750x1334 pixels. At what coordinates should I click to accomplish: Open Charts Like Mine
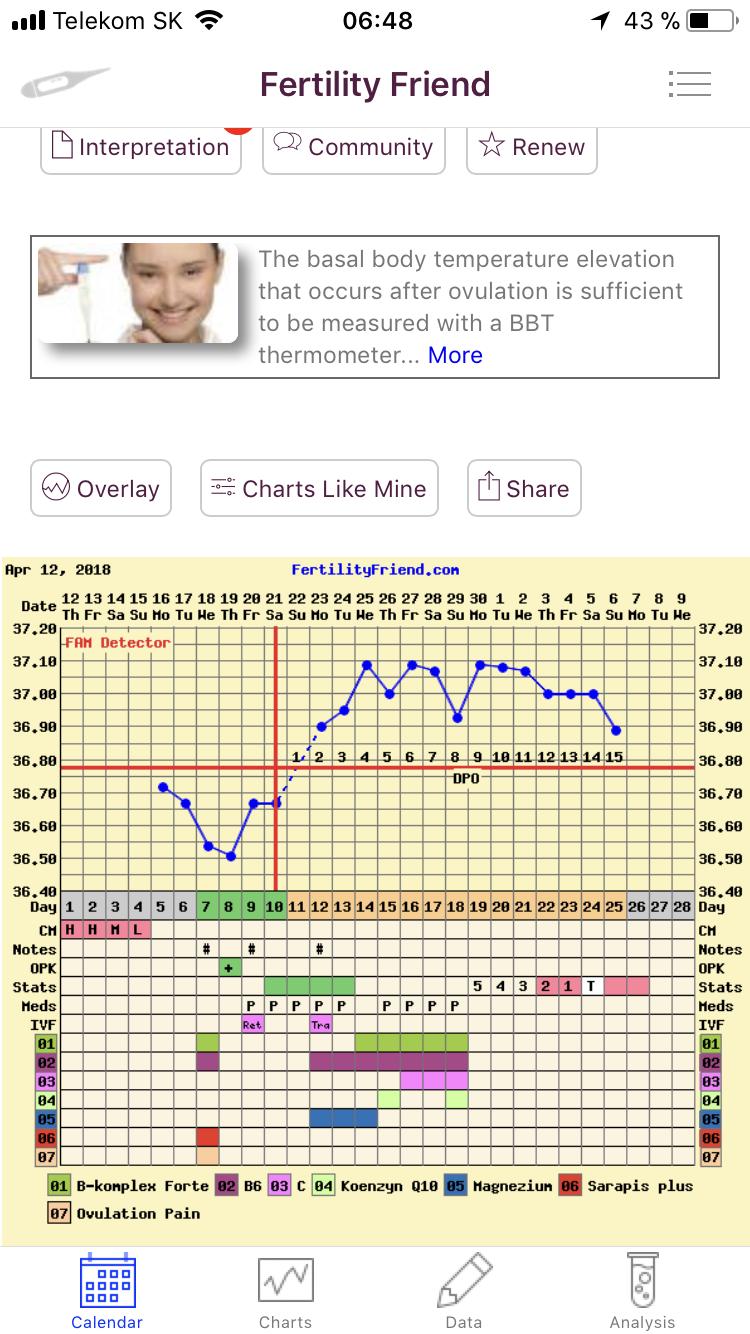(319, 488)
